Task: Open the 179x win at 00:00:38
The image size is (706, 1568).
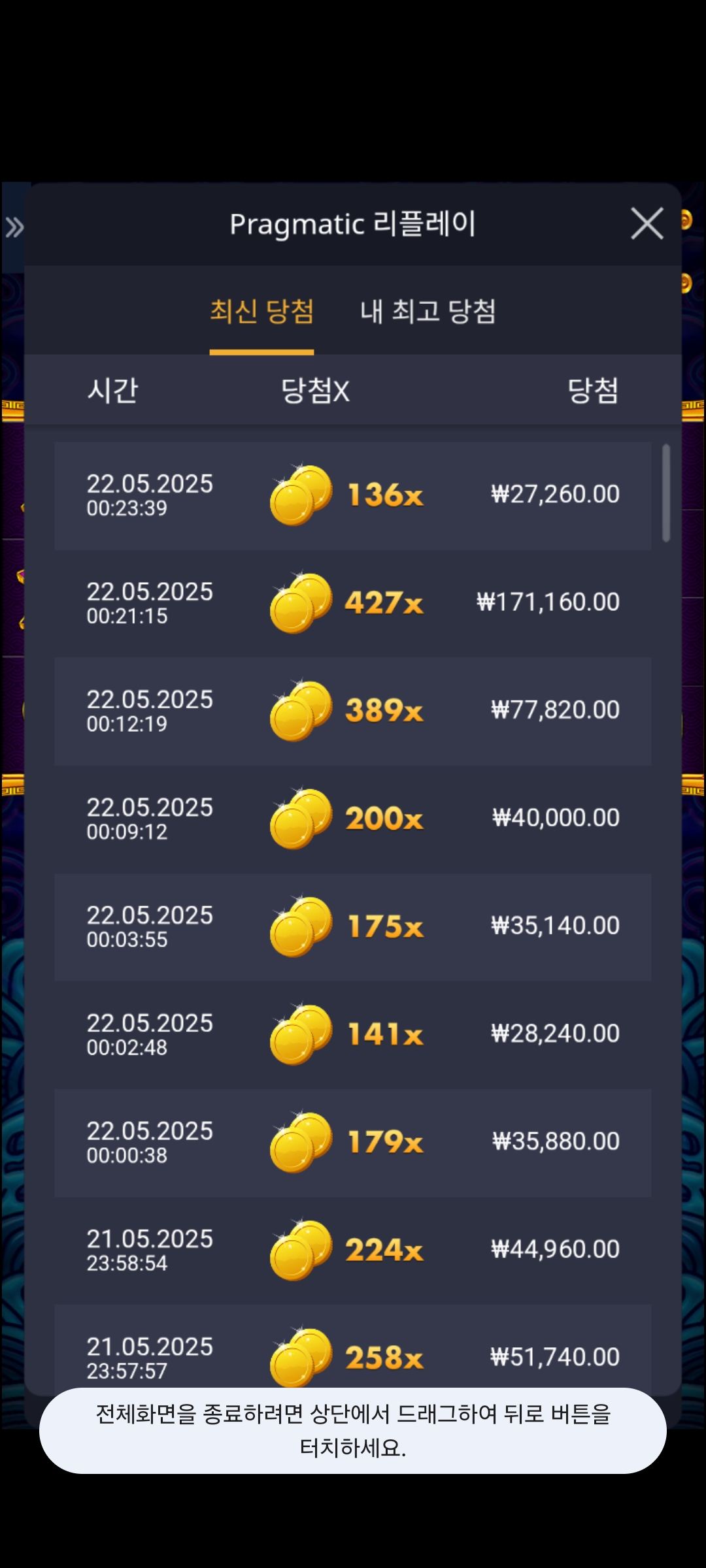Action: [353, 1142]
